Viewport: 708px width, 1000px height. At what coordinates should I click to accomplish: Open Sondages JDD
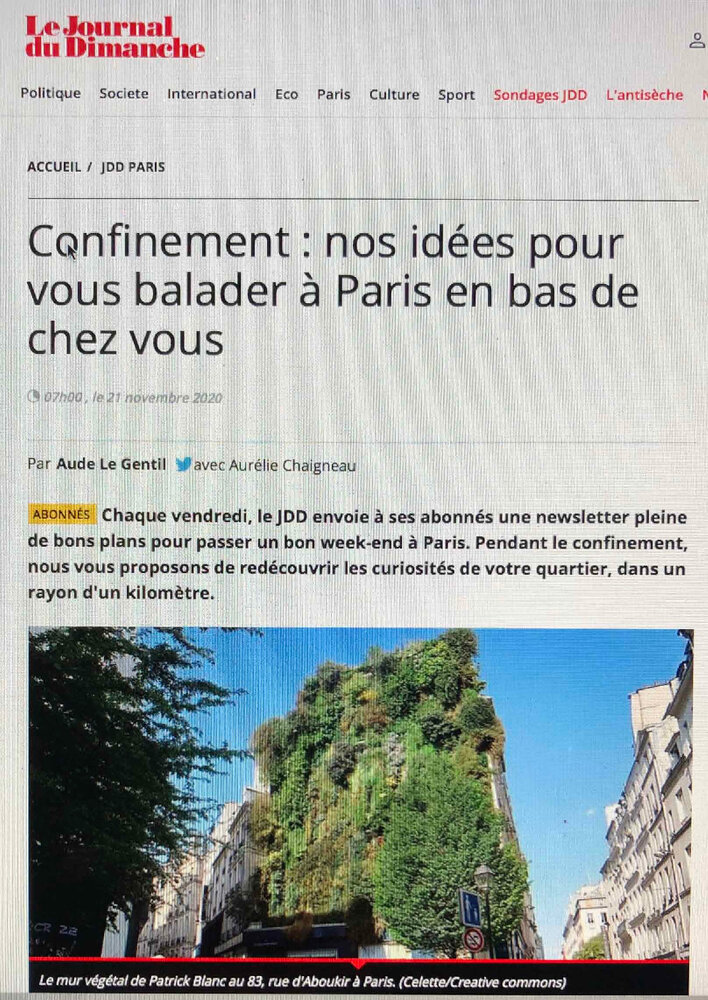pos(540,96)
